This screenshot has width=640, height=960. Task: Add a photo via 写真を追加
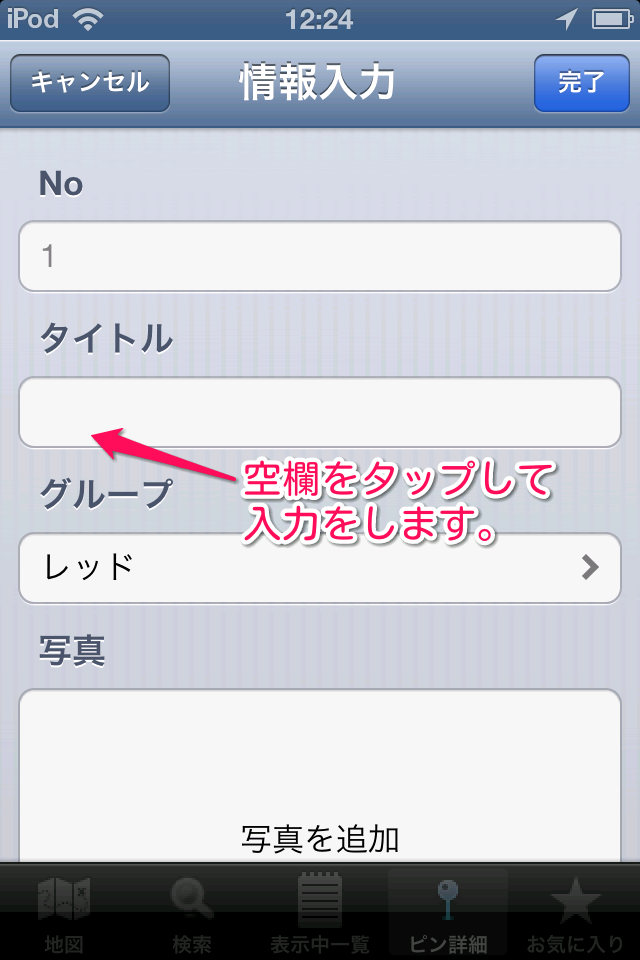pyautogui.click(x=320, y=838)
